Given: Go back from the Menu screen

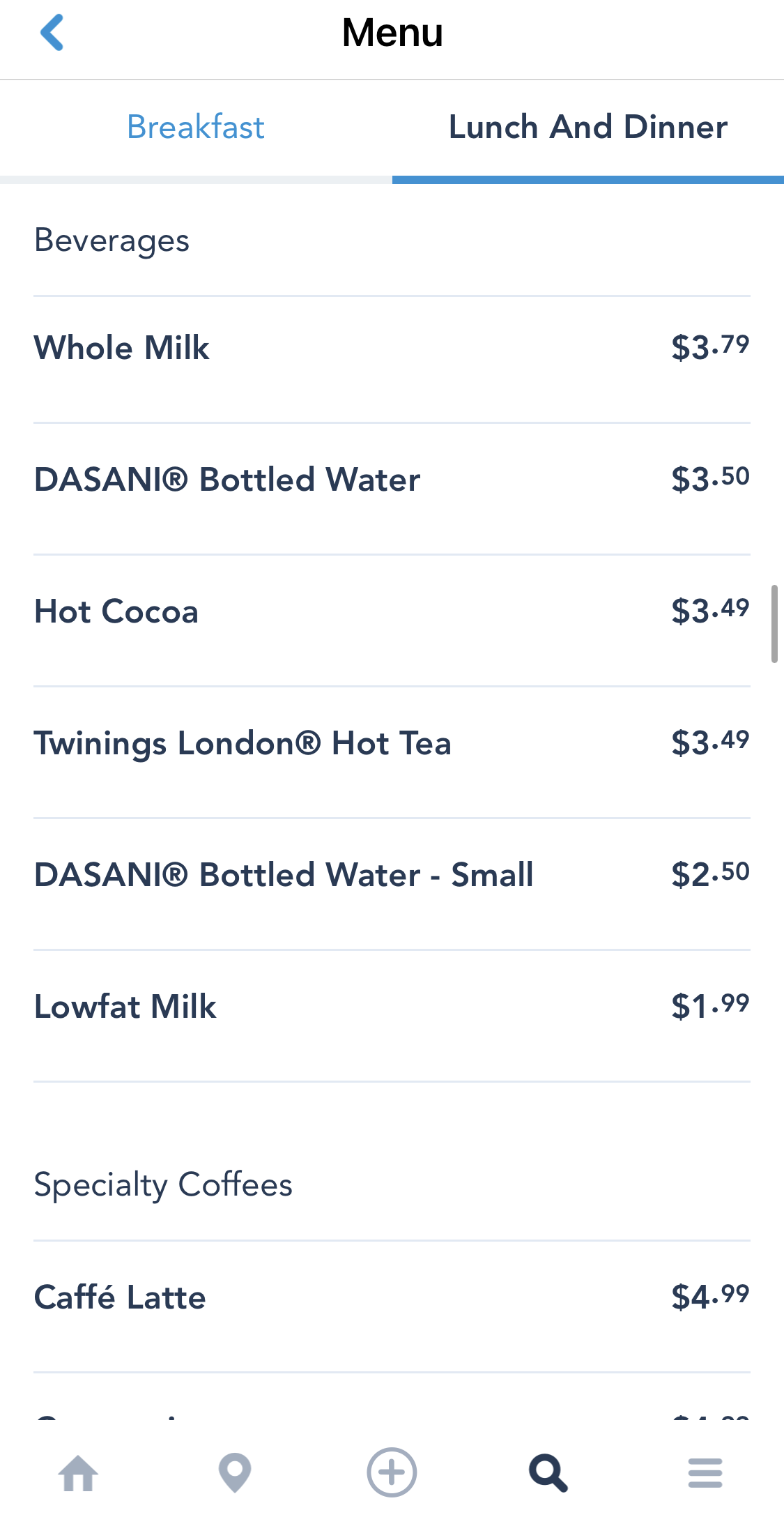Looking at the screenshot, I should tap(52, 33).
